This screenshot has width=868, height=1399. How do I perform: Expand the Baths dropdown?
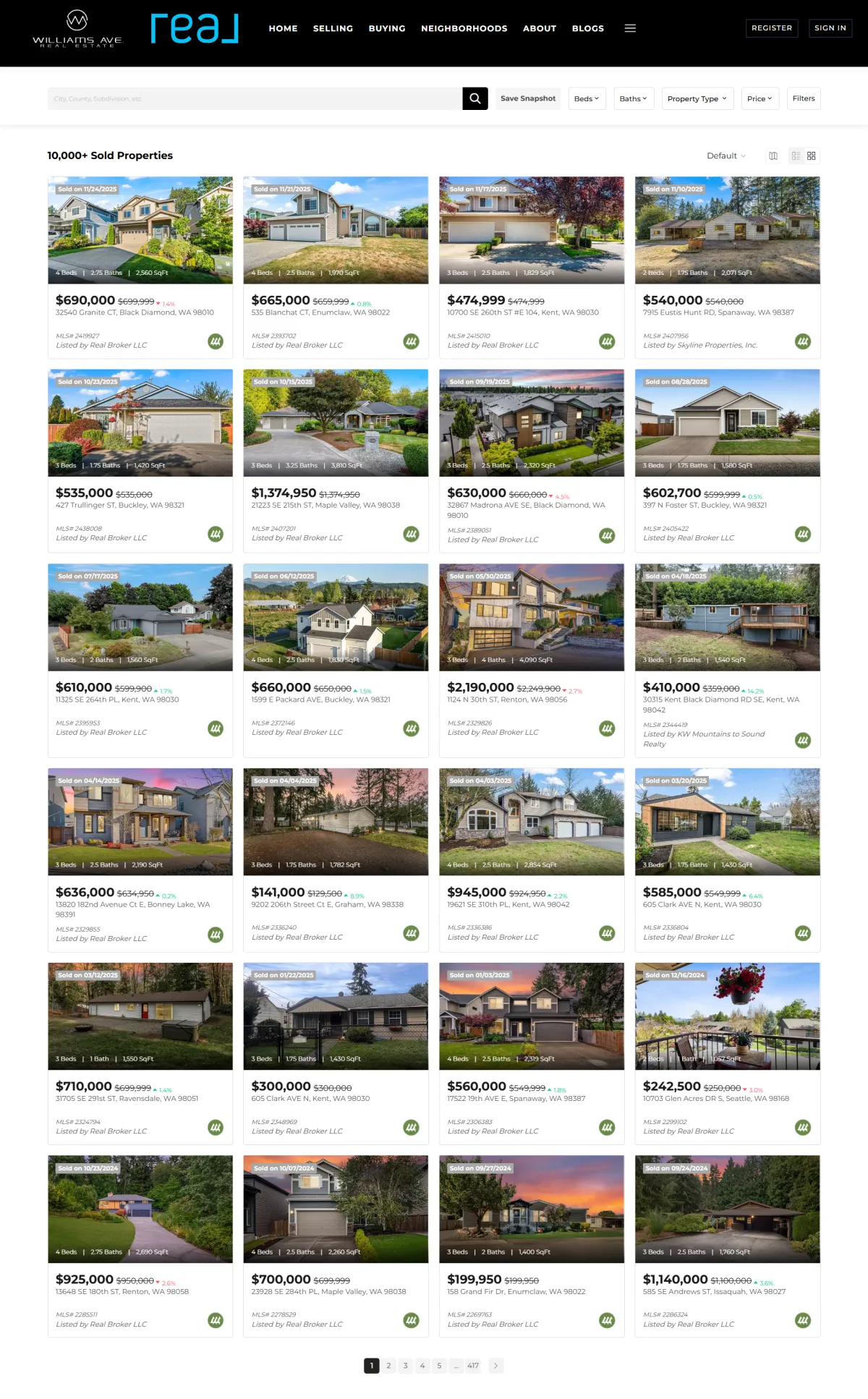(x=633, y=98)
